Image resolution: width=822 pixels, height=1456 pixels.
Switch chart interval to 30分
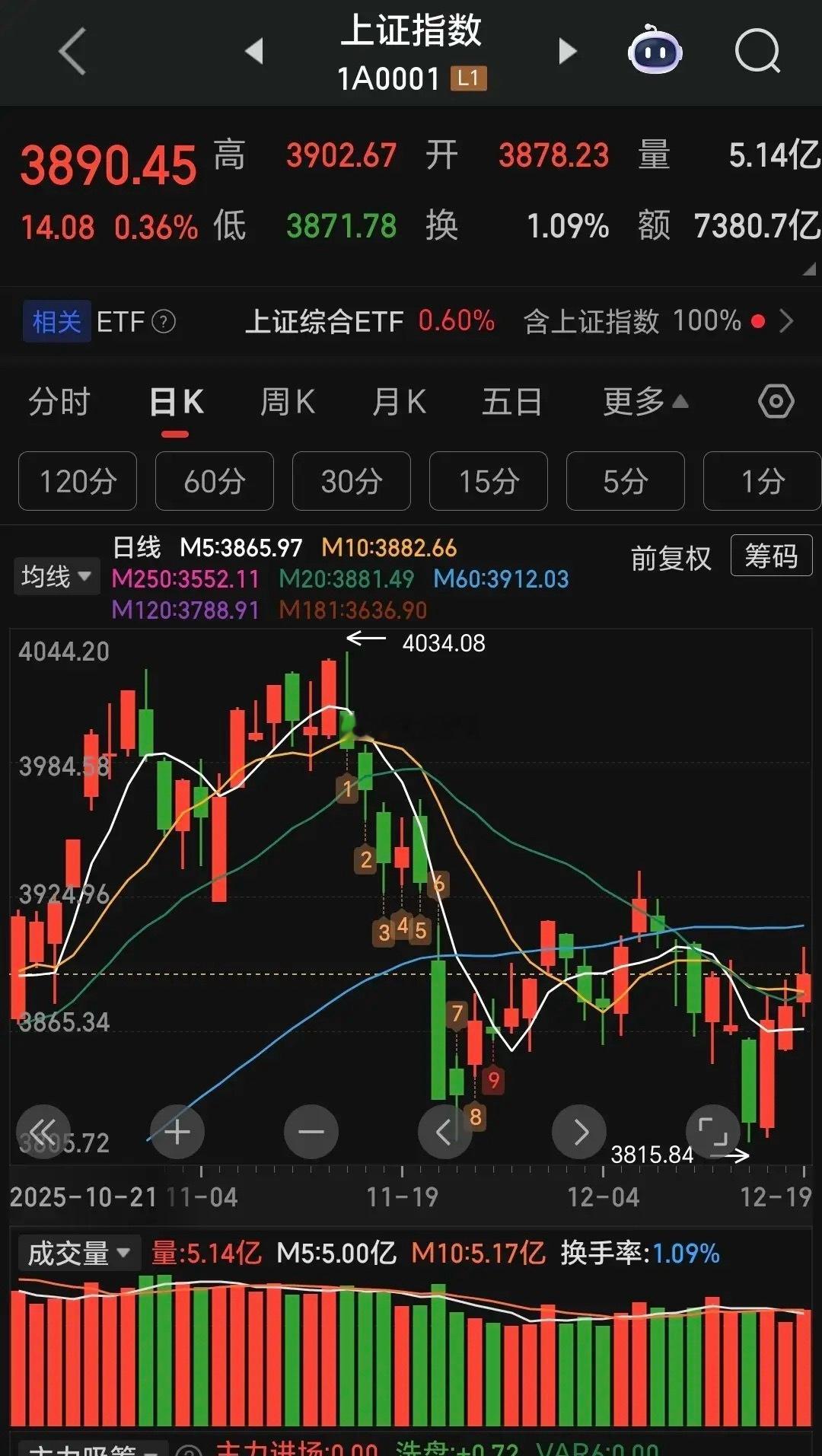pos(350,481)
